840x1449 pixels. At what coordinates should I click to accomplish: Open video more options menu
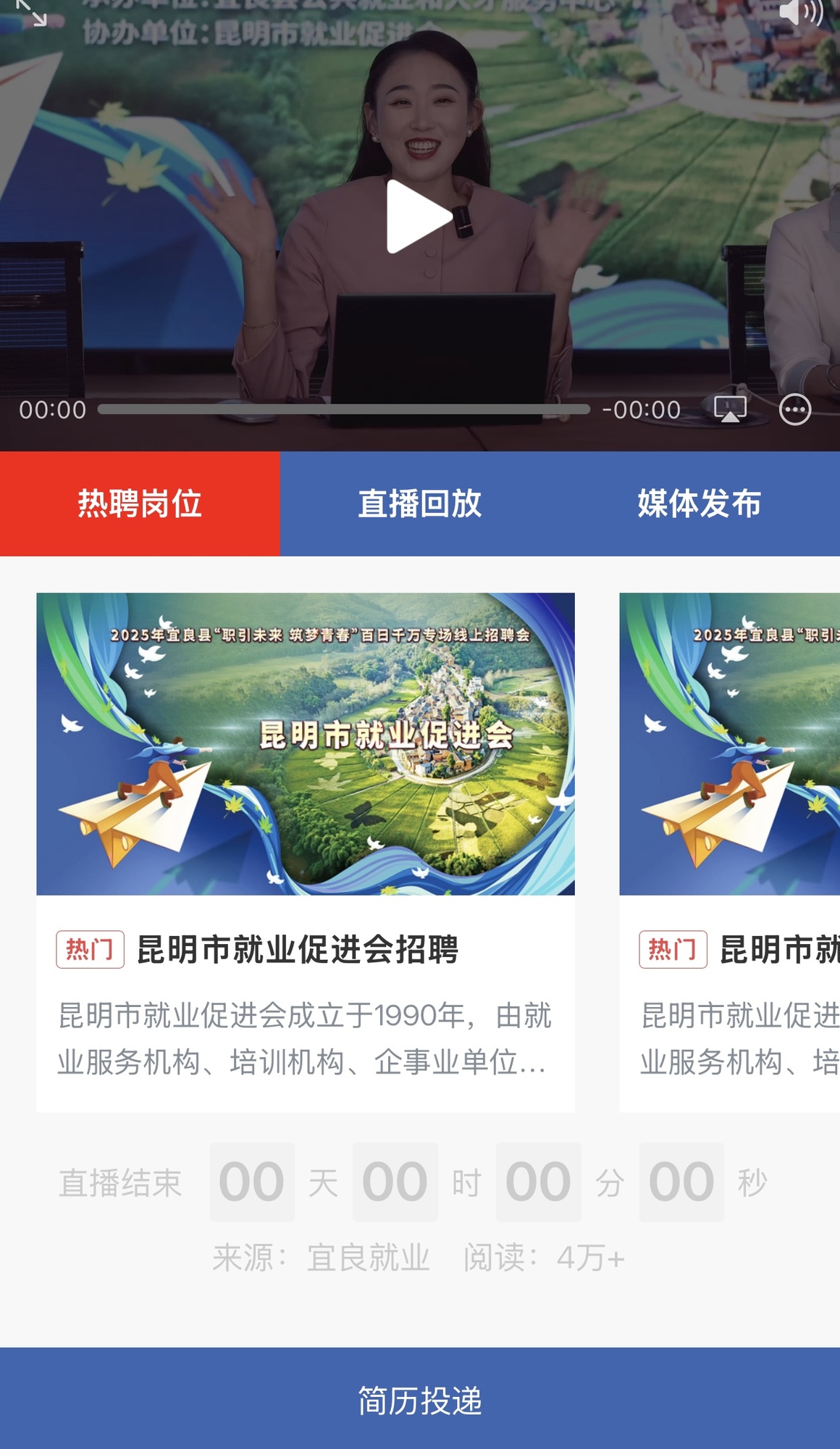point(794,409)
